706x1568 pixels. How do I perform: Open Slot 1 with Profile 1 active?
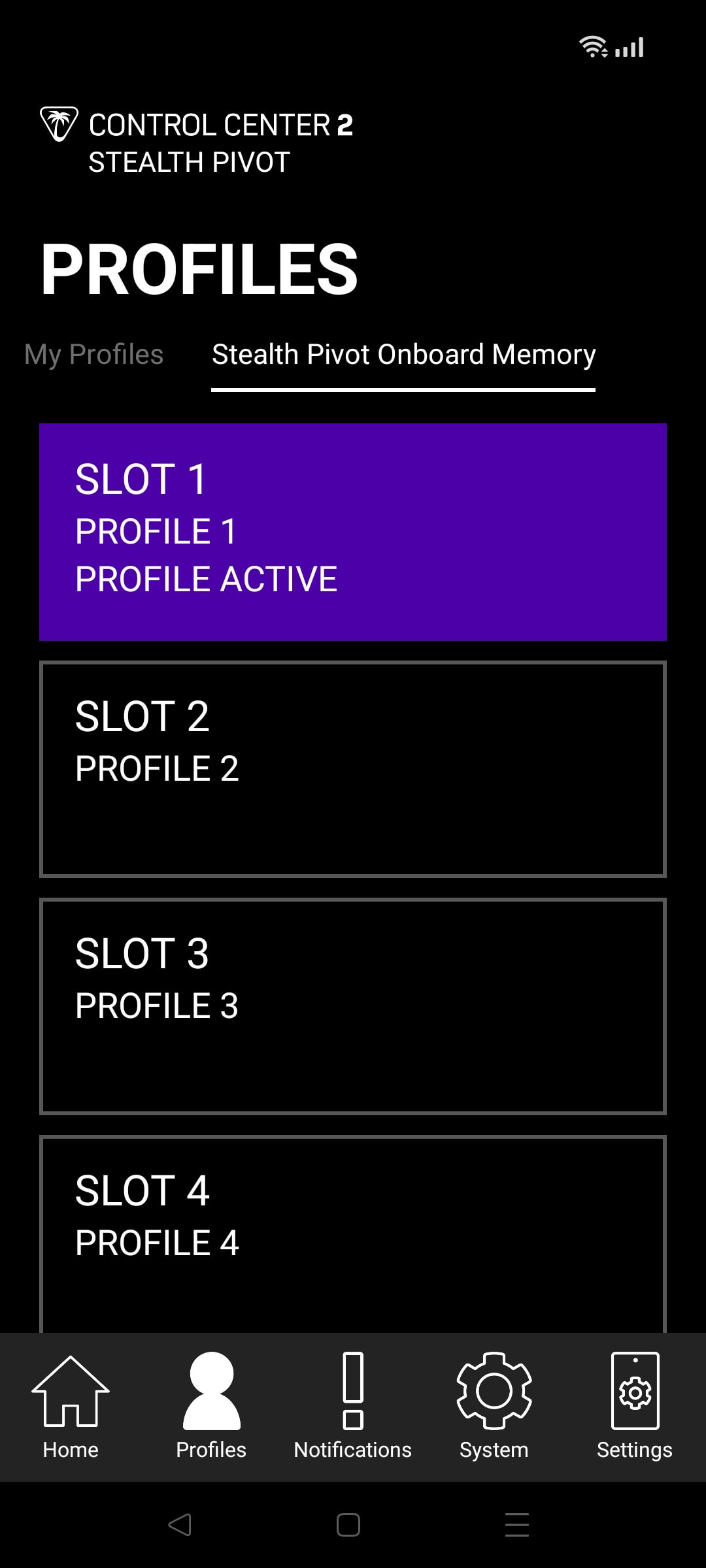pos(353,532)
